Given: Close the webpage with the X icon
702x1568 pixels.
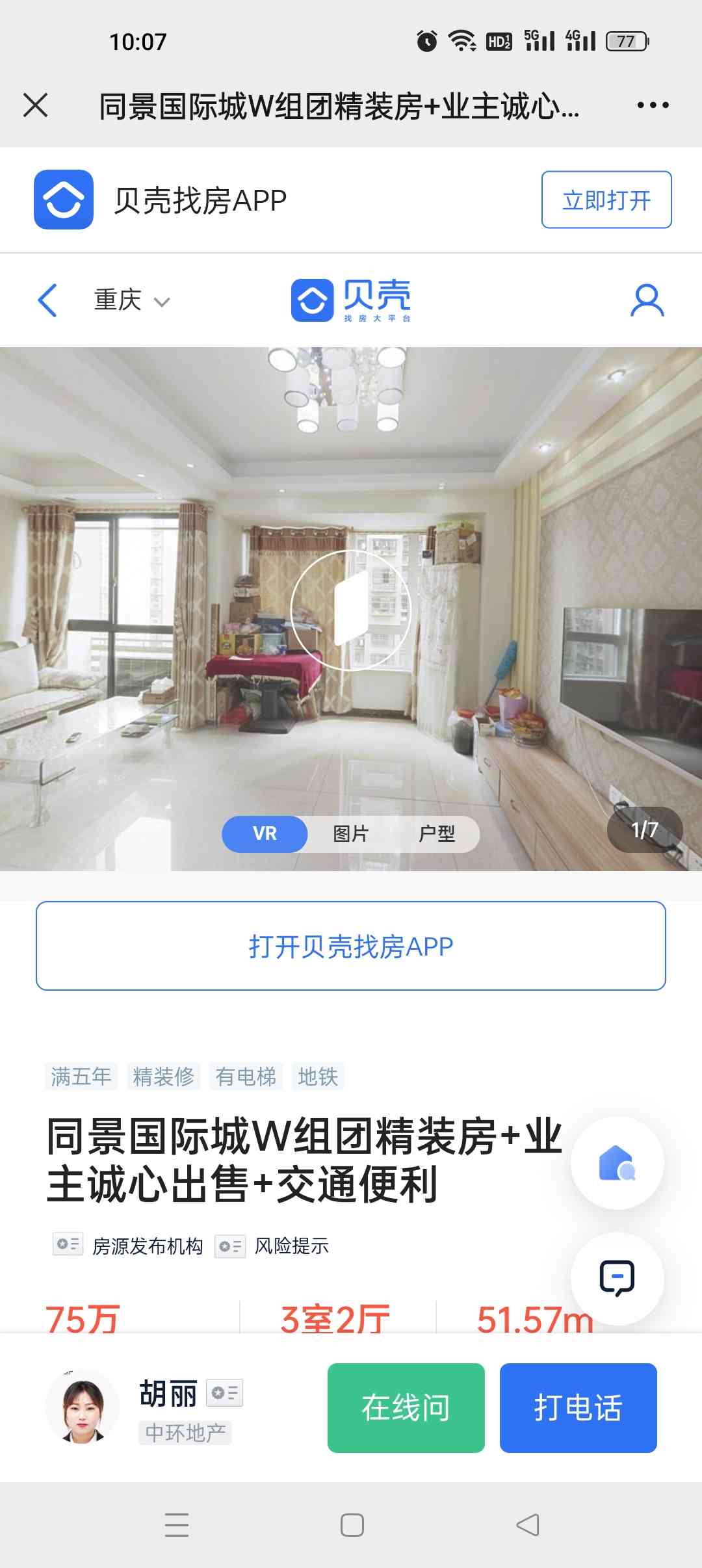Looking at the screenshot, I should point(36,105).
